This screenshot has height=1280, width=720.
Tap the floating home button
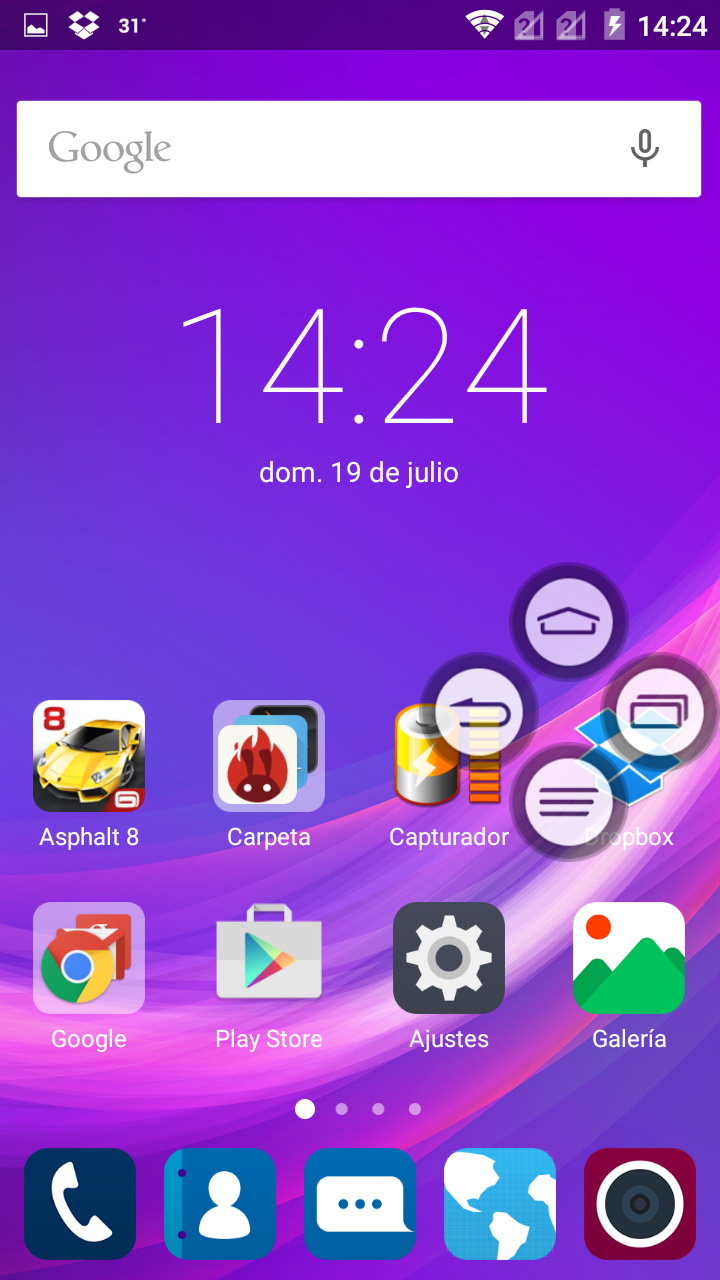(569, 622)
